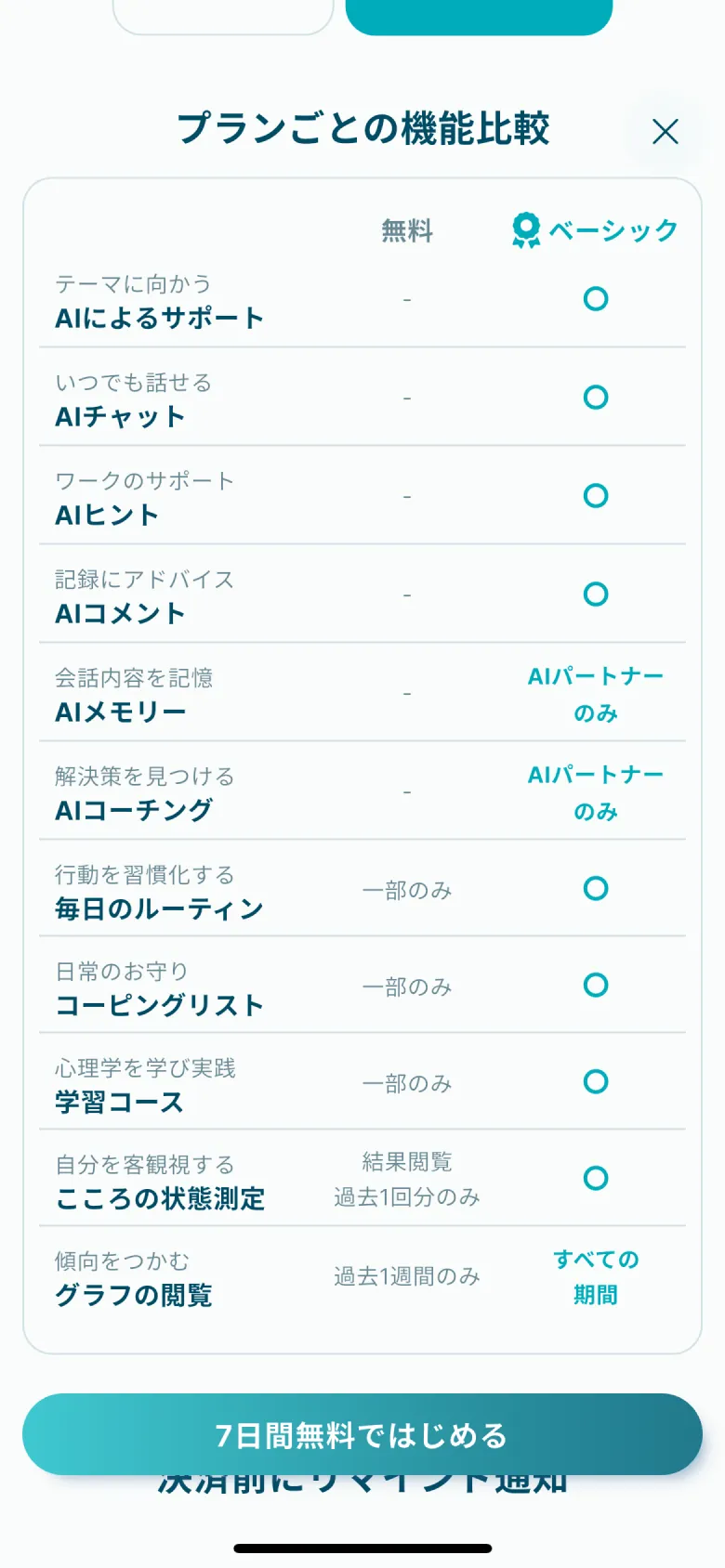This screenshot has width=725, height=1568.
Task: Select the 無料 column header
Action: point(406,231)
